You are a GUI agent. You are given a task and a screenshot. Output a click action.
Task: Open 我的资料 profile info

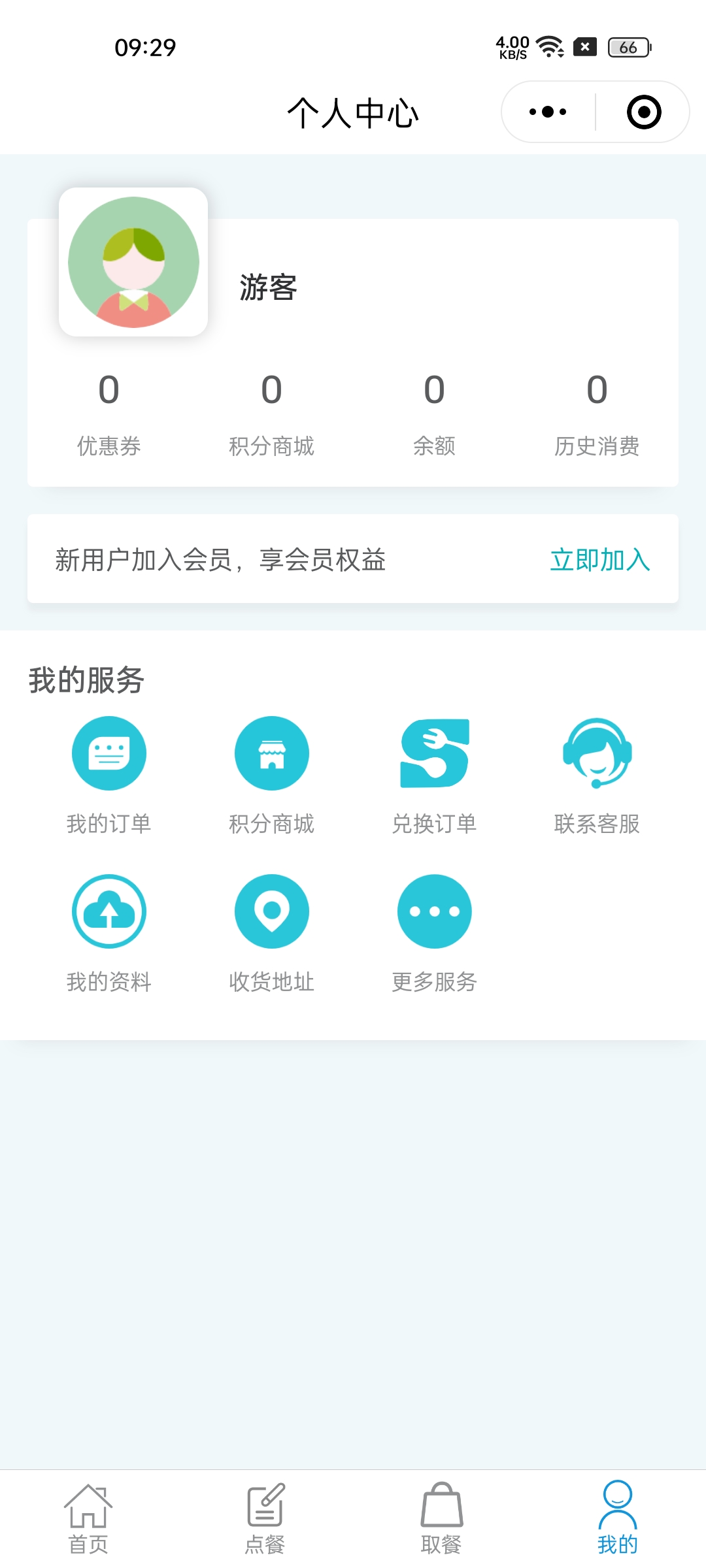point(109,932)
